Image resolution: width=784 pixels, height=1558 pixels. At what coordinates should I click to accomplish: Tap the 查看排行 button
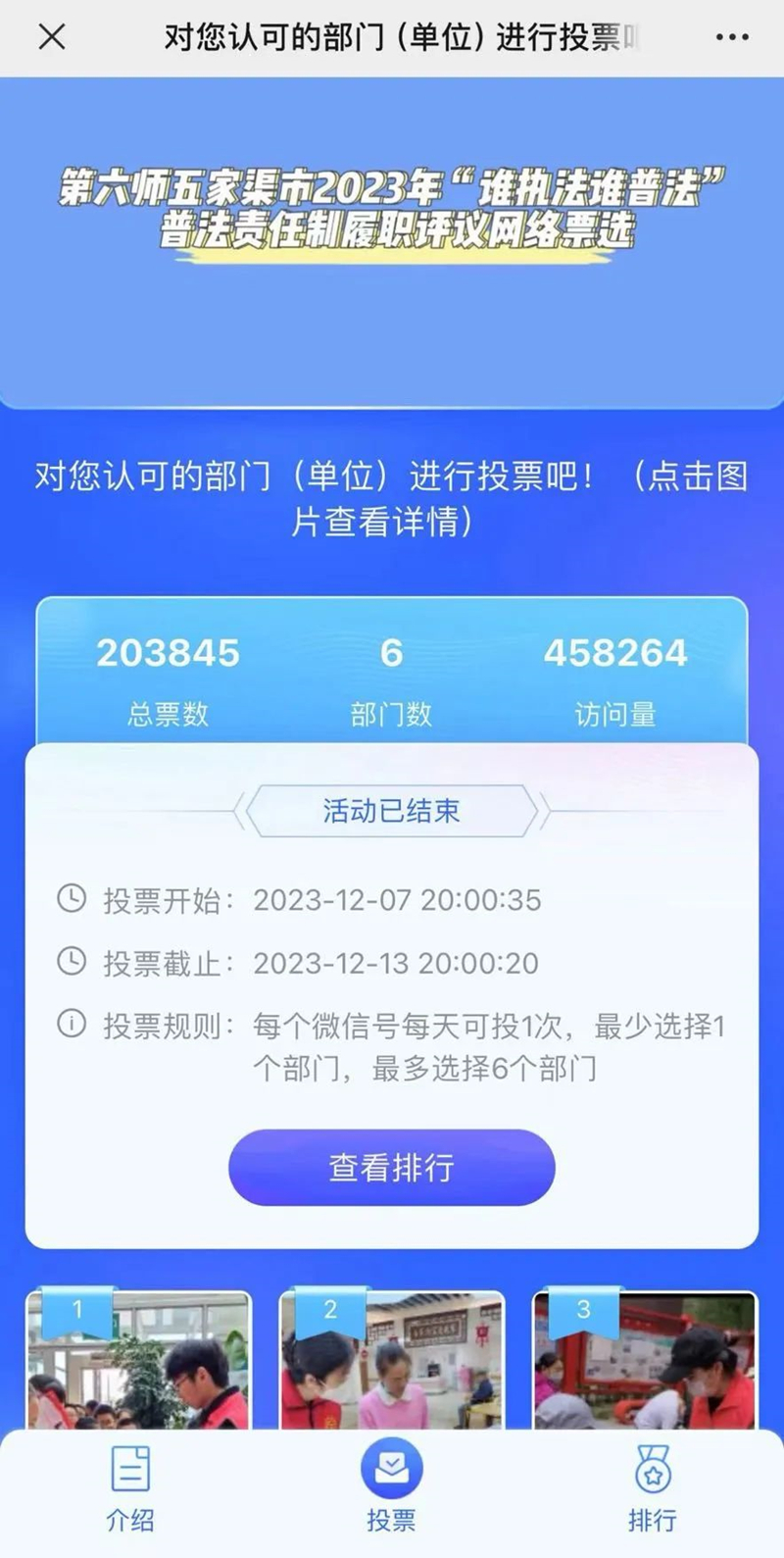(x=392, y=1167)
